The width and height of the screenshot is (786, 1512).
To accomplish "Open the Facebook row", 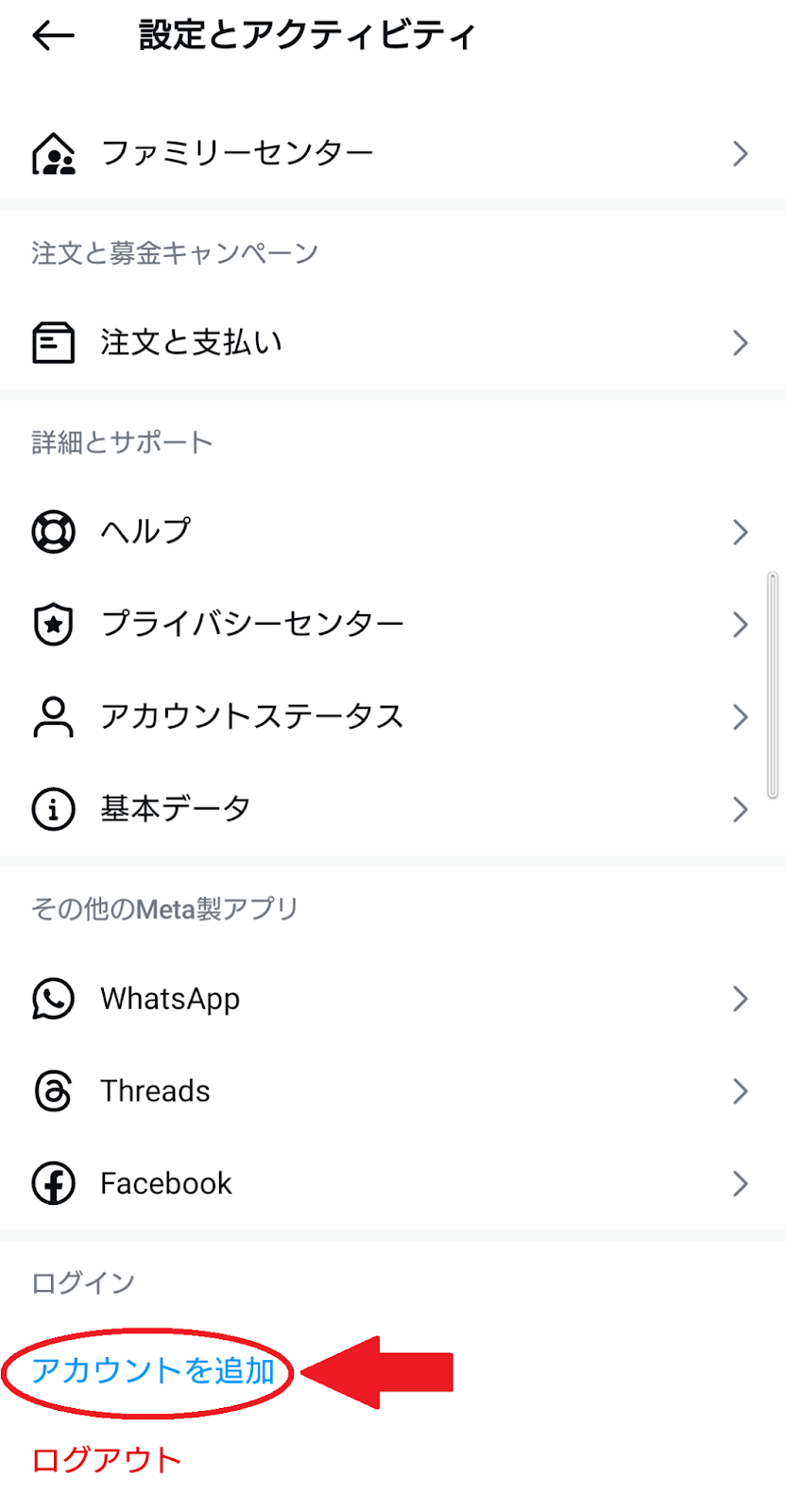I will click(x=393, y=1183).
